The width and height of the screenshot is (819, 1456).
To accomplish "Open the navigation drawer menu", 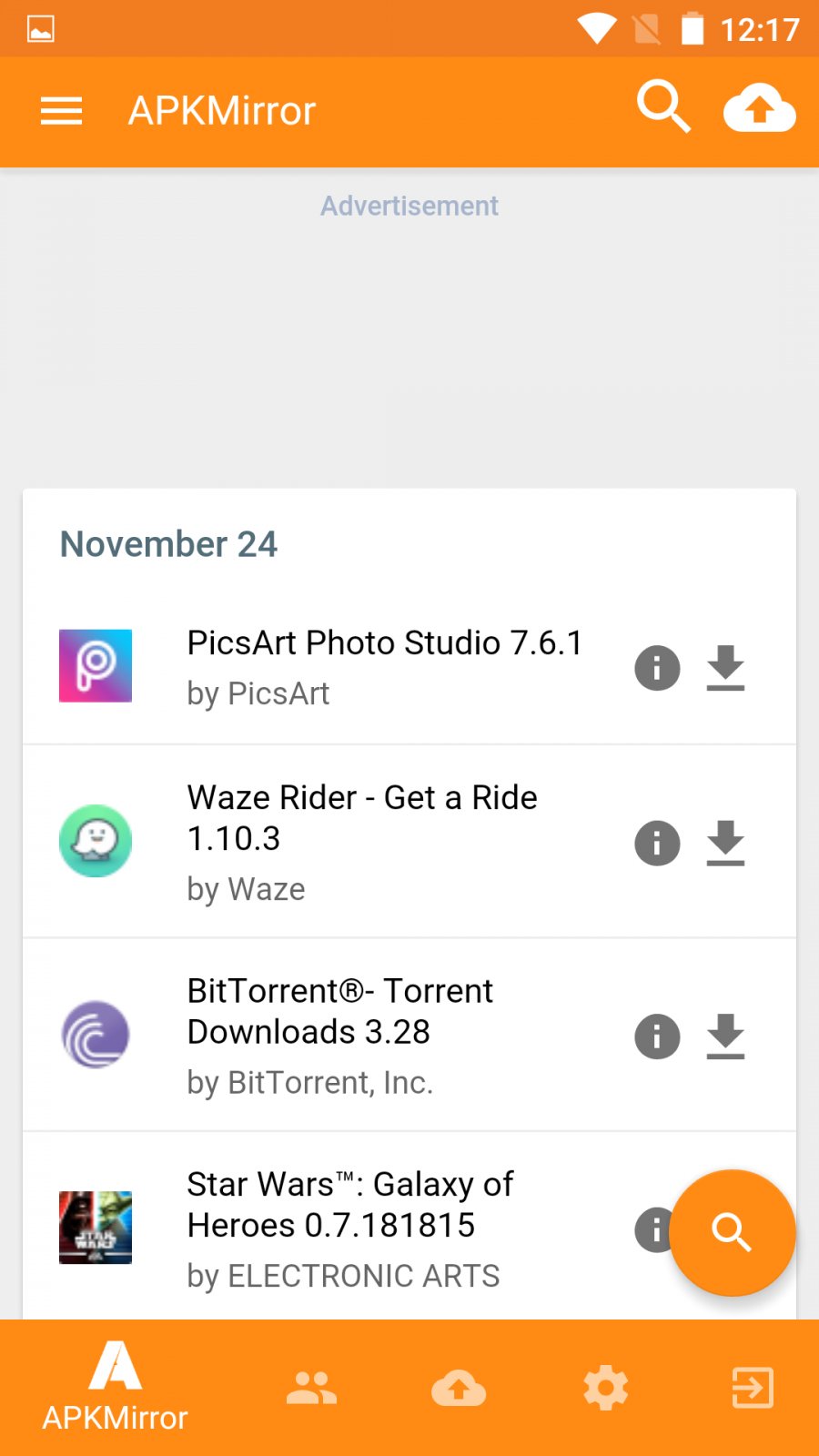I will point(60,110).
